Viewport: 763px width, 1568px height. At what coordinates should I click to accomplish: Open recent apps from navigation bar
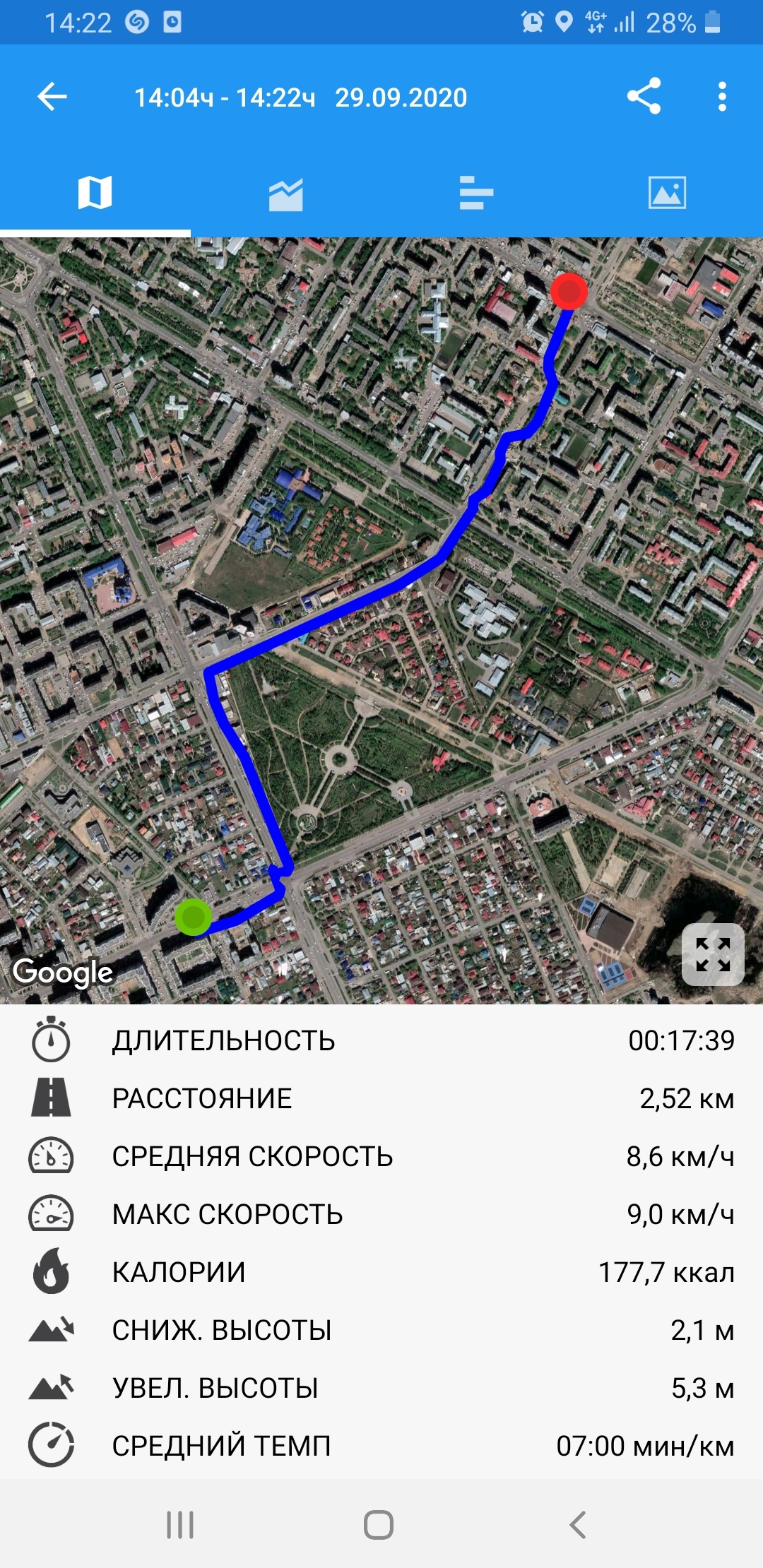coord(180,1524)
